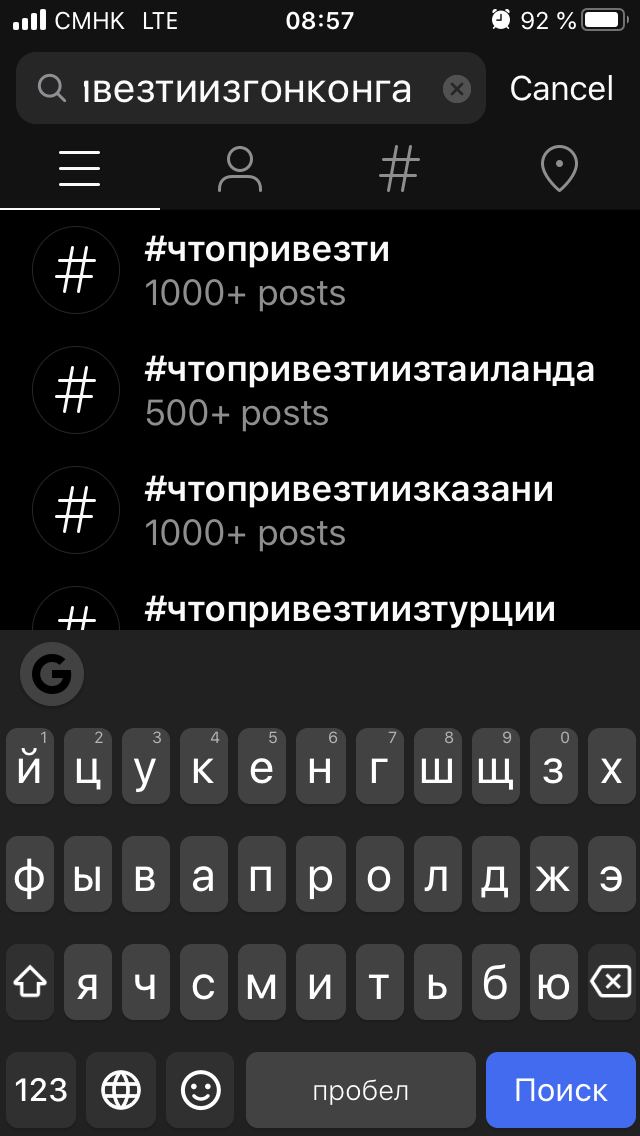
Task: Open Google search from the keyboard
Action: 51,674
